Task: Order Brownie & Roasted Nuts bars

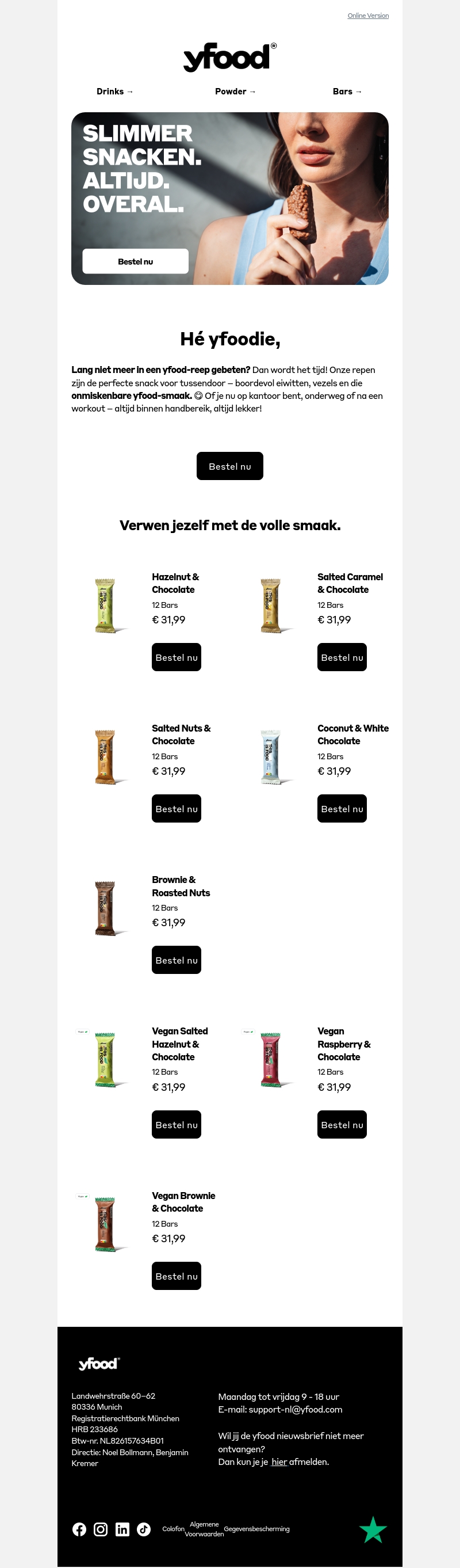Action: 176,960
